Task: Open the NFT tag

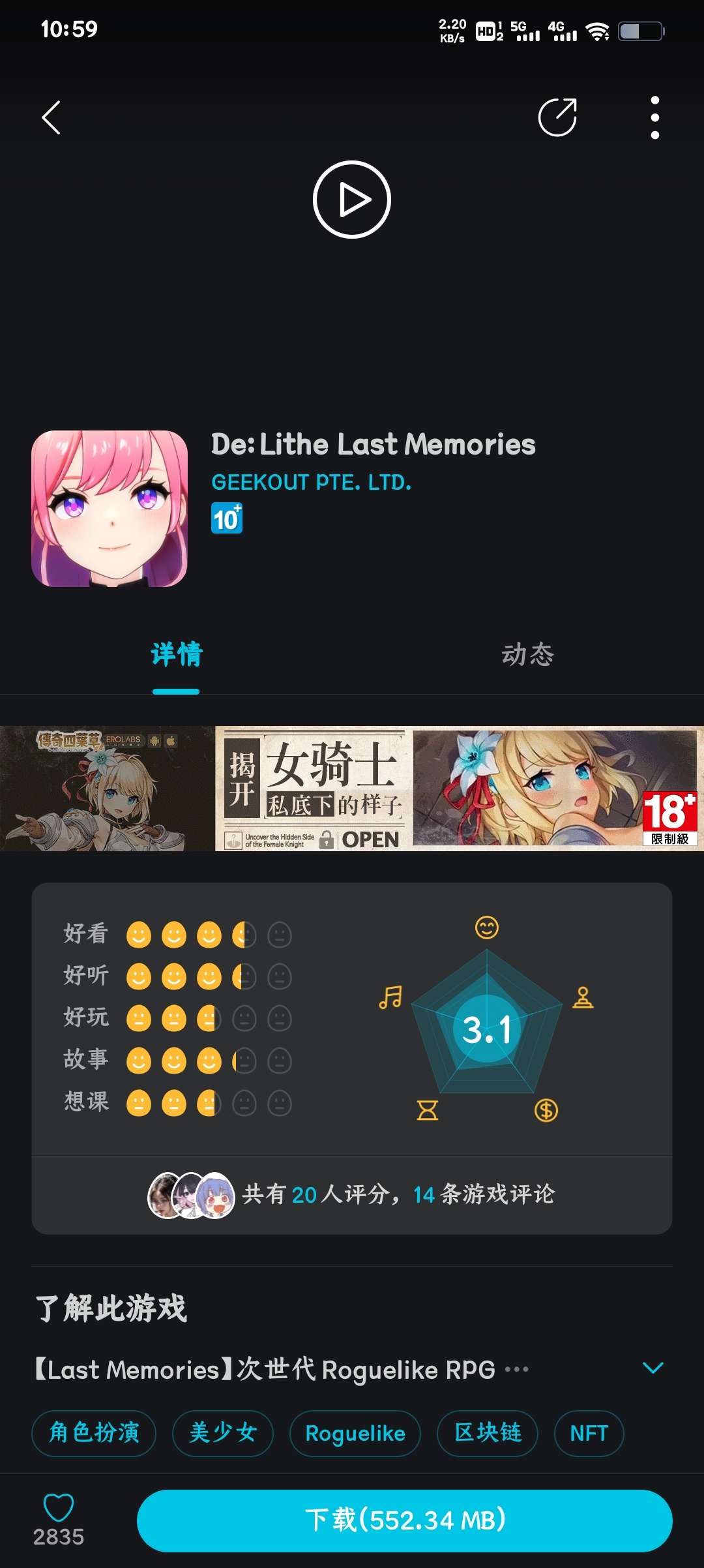Action: 589,1433
